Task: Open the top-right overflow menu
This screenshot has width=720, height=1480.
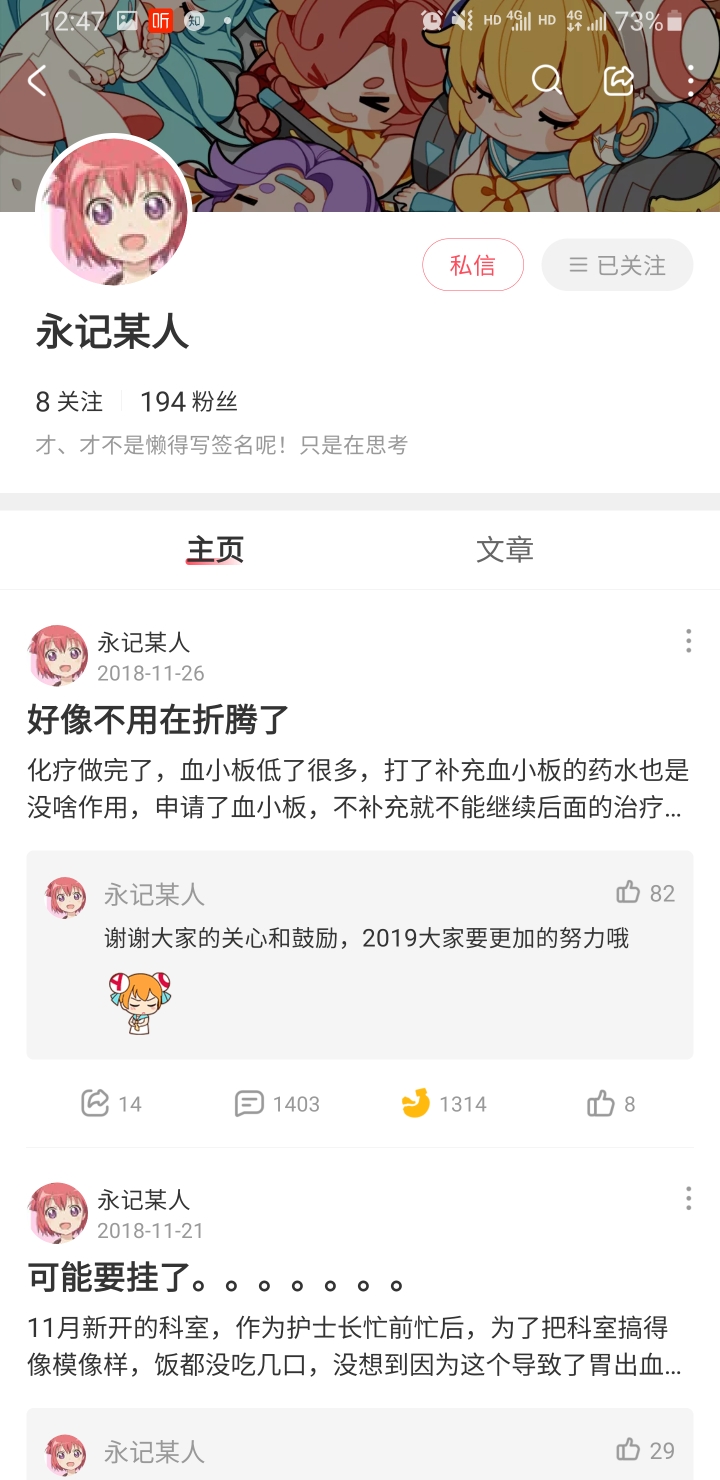Action: (x=690, y=80)
